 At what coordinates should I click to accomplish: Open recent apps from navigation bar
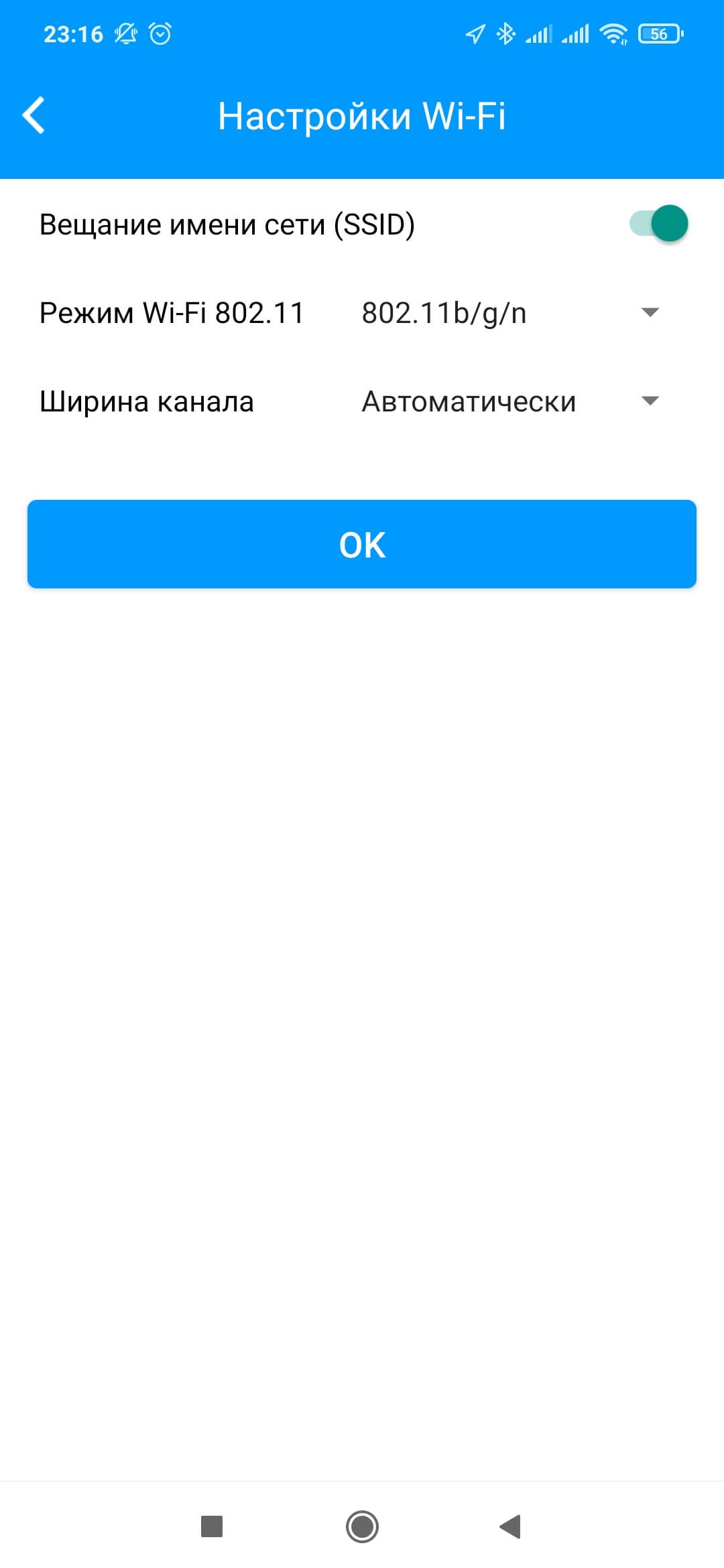click(x=212, y=1526)
